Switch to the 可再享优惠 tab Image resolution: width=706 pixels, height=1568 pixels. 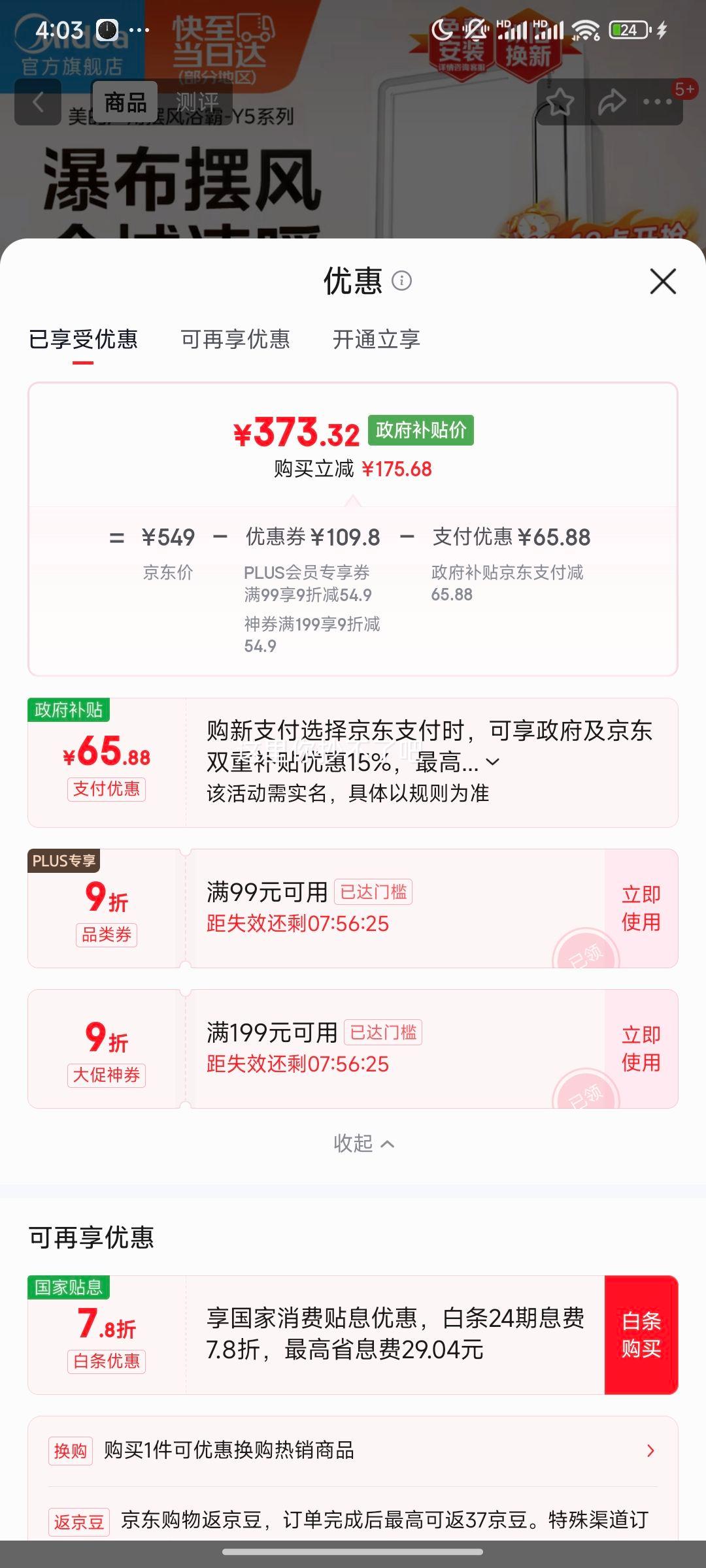235,339
